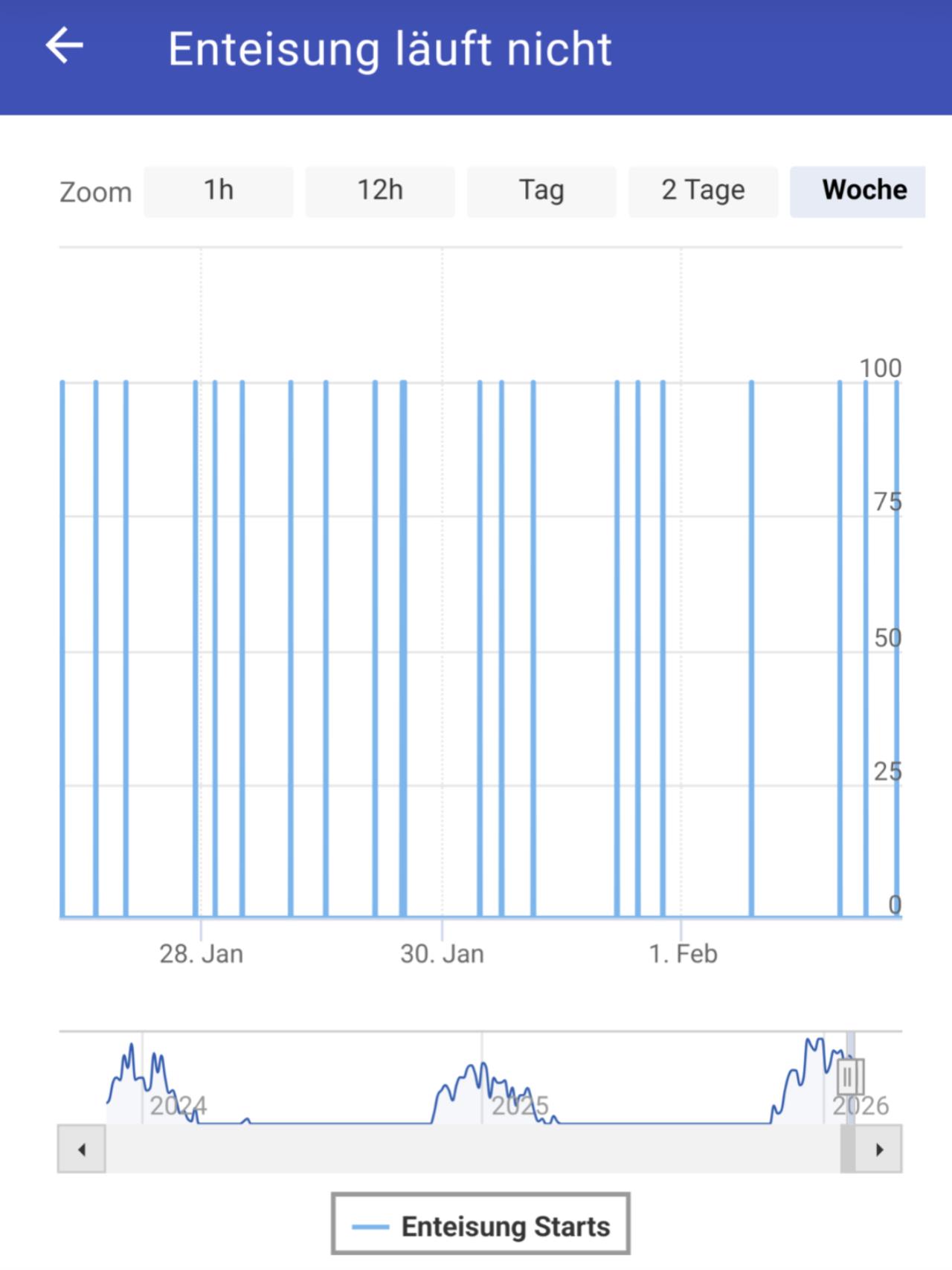Tap the navigator range handle near 2026
This screenshot has width=952, height=1270.
[849, 1076]
